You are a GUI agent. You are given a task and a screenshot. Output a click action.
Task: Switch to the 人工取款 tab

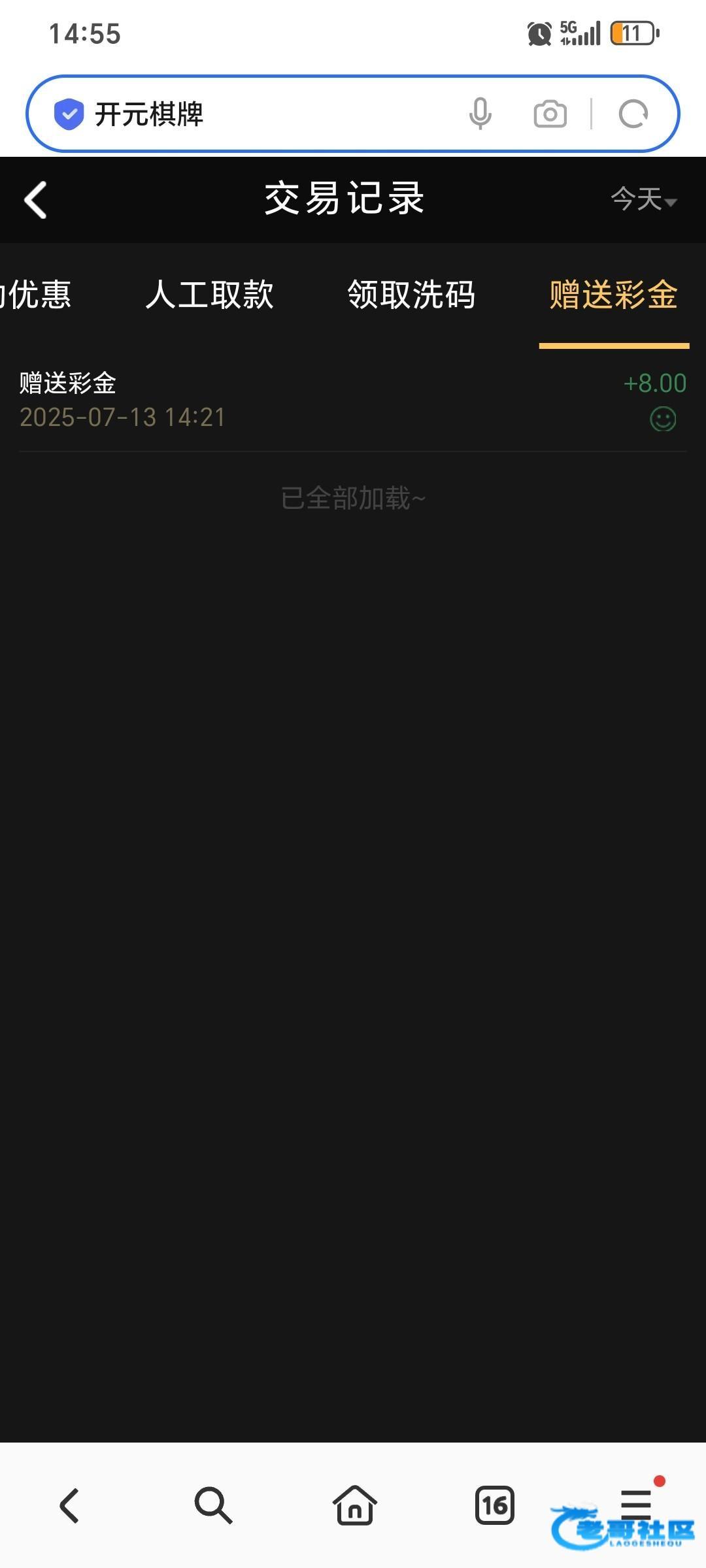point(209,295)
